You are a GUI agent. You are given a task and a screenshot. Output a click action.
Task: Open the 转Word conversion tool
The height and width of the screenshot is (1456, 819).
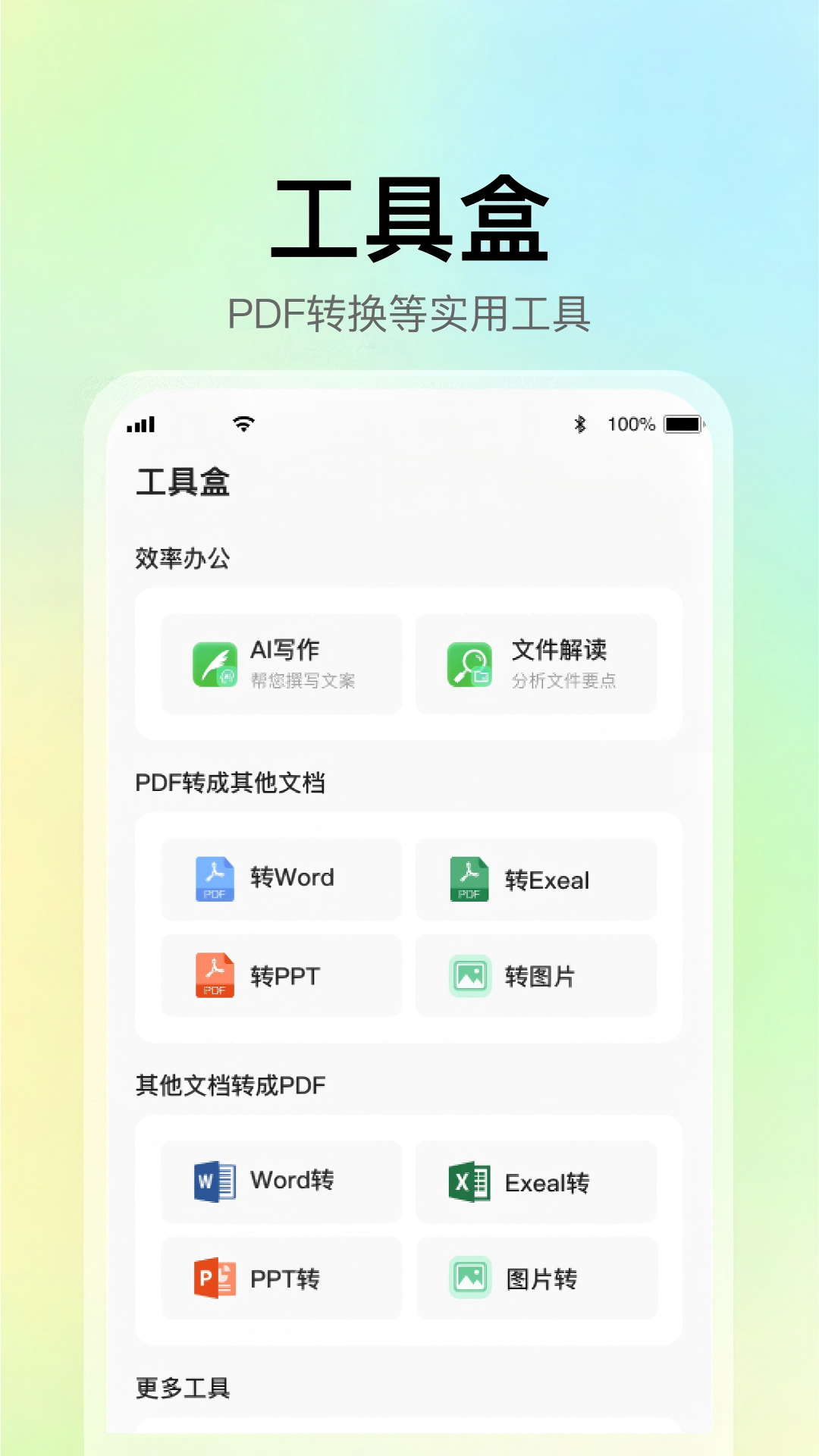point(281,877)
